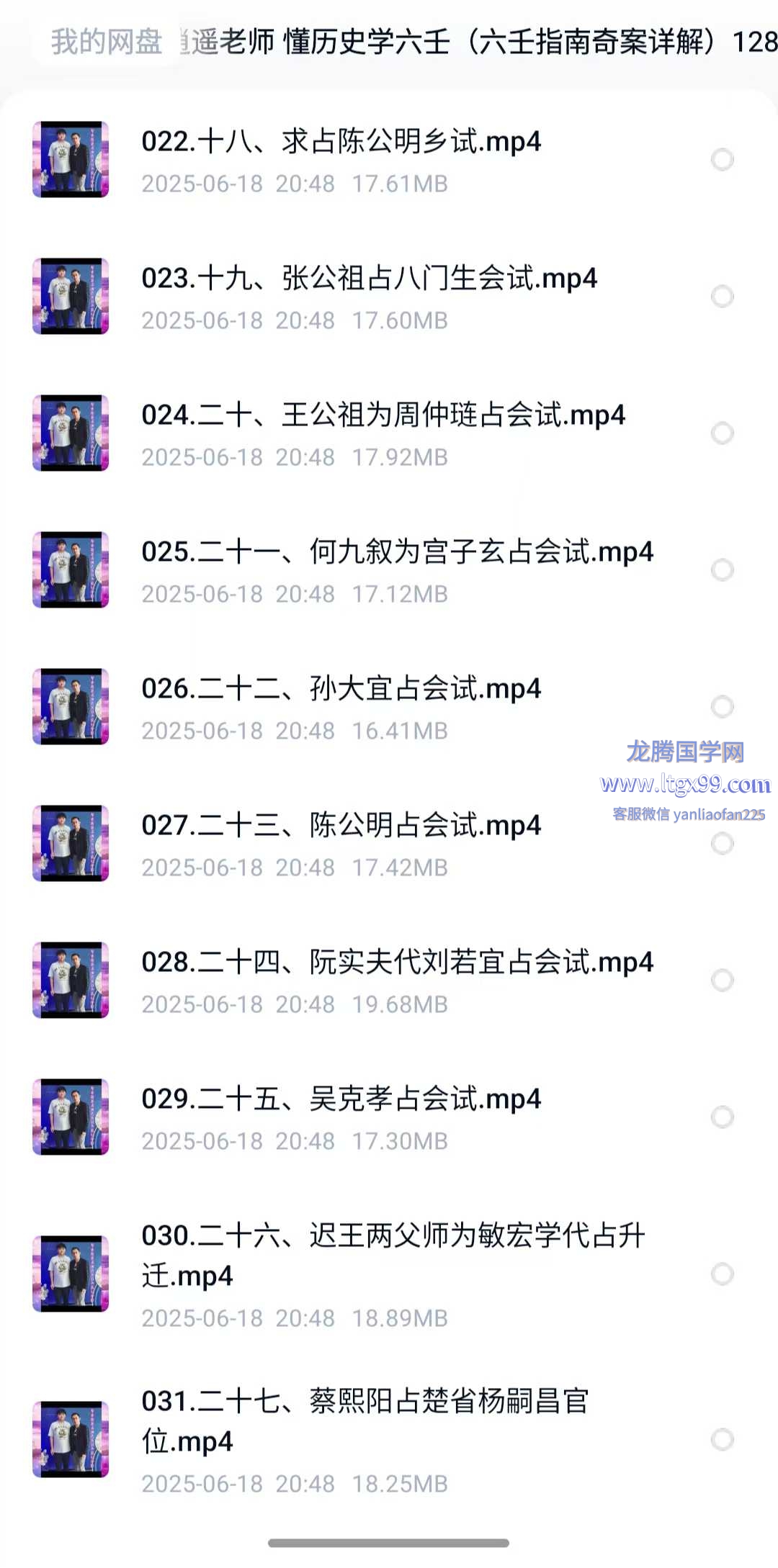
Task: Play 024 王公祖为周仲琏占会试.mp4
Action: [x=383, y=415]
